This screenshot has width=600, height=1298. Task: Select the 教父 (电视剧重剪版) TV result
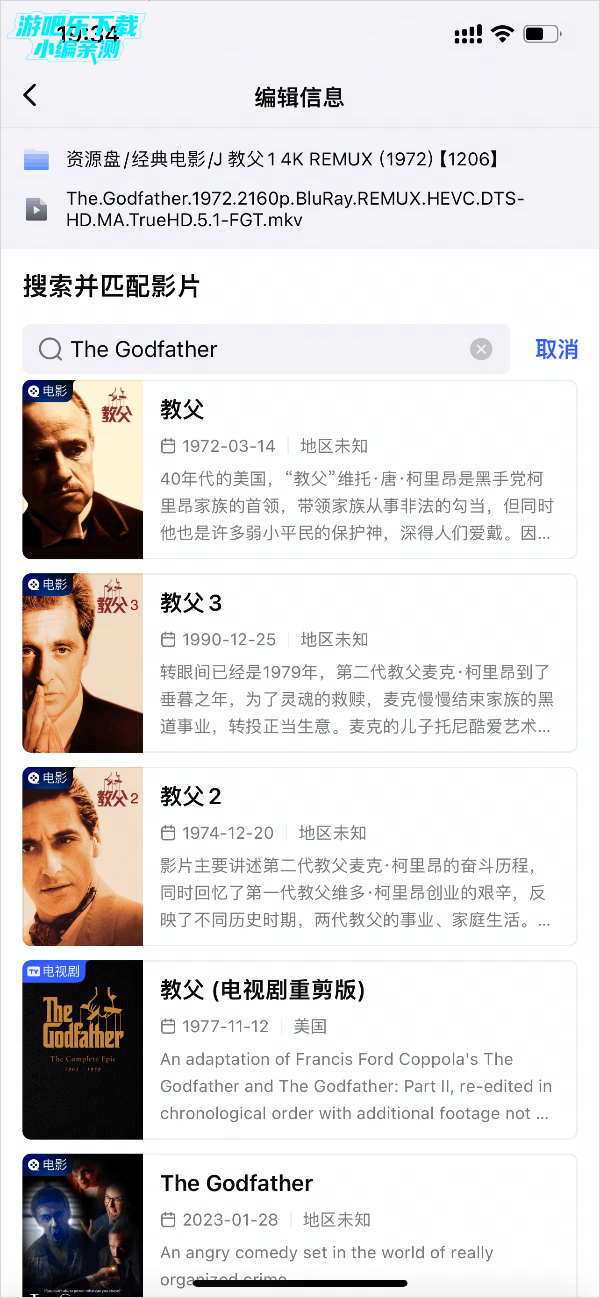(x=300, y=1049)
